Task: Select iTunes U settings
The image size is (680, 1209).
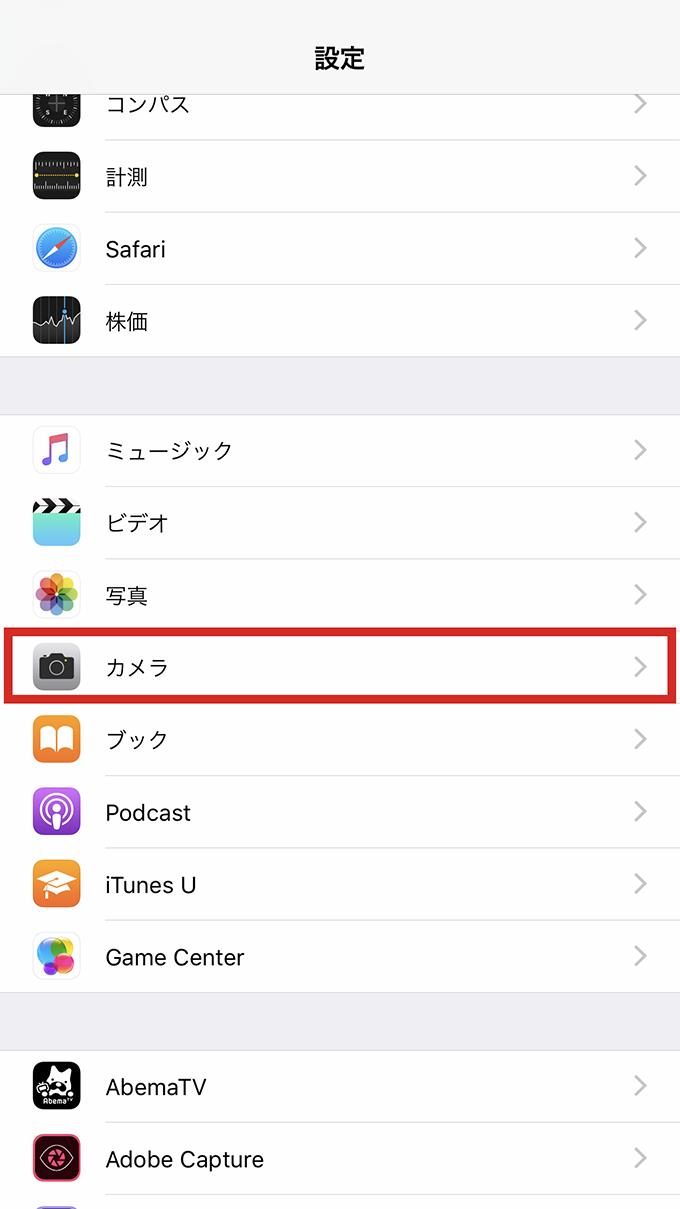Action: tap(340, 884)
